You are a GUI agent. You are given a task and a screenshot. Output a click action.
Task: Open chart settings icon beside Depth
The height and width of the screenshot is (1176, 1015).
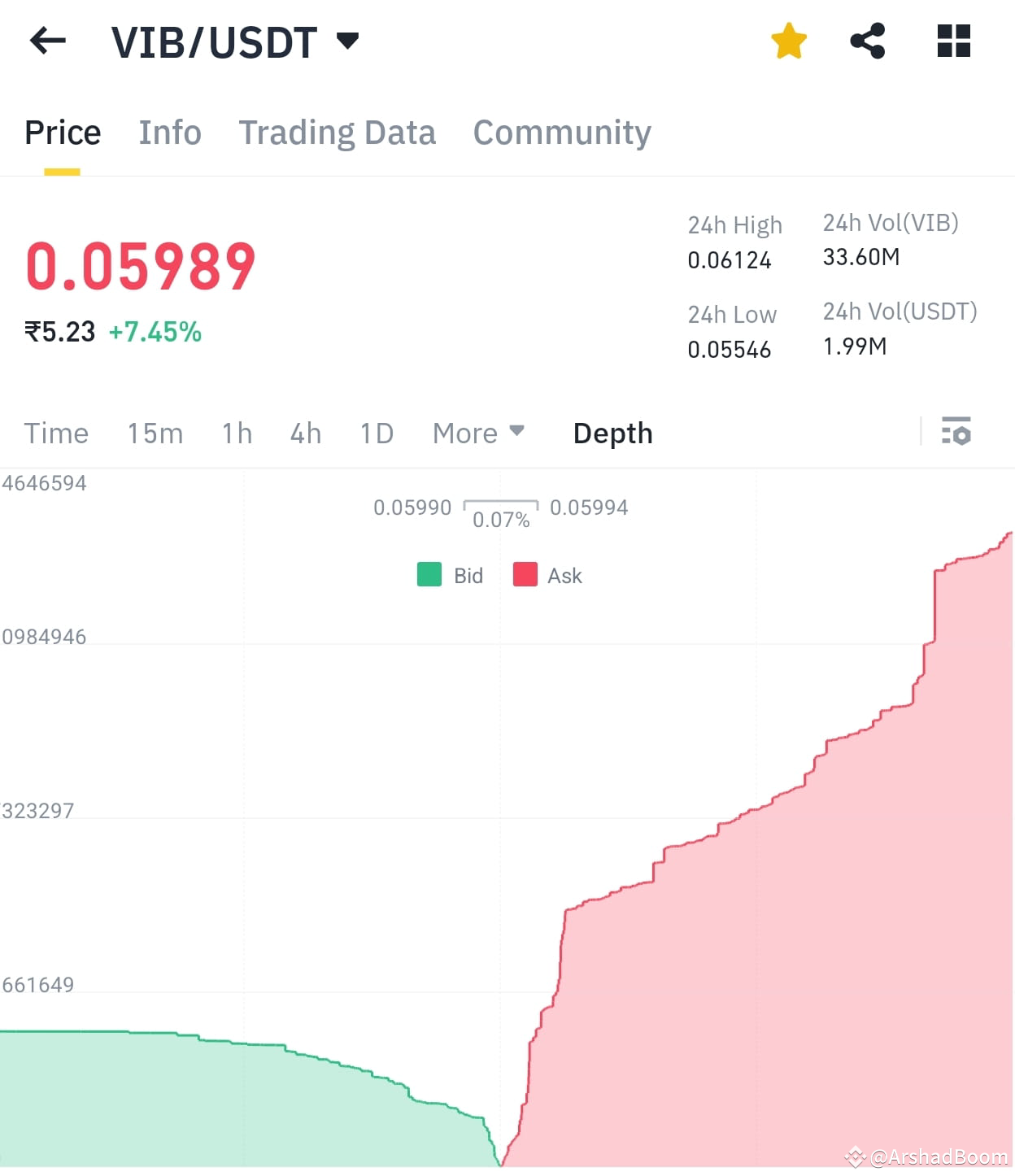[x=956, y=432]
